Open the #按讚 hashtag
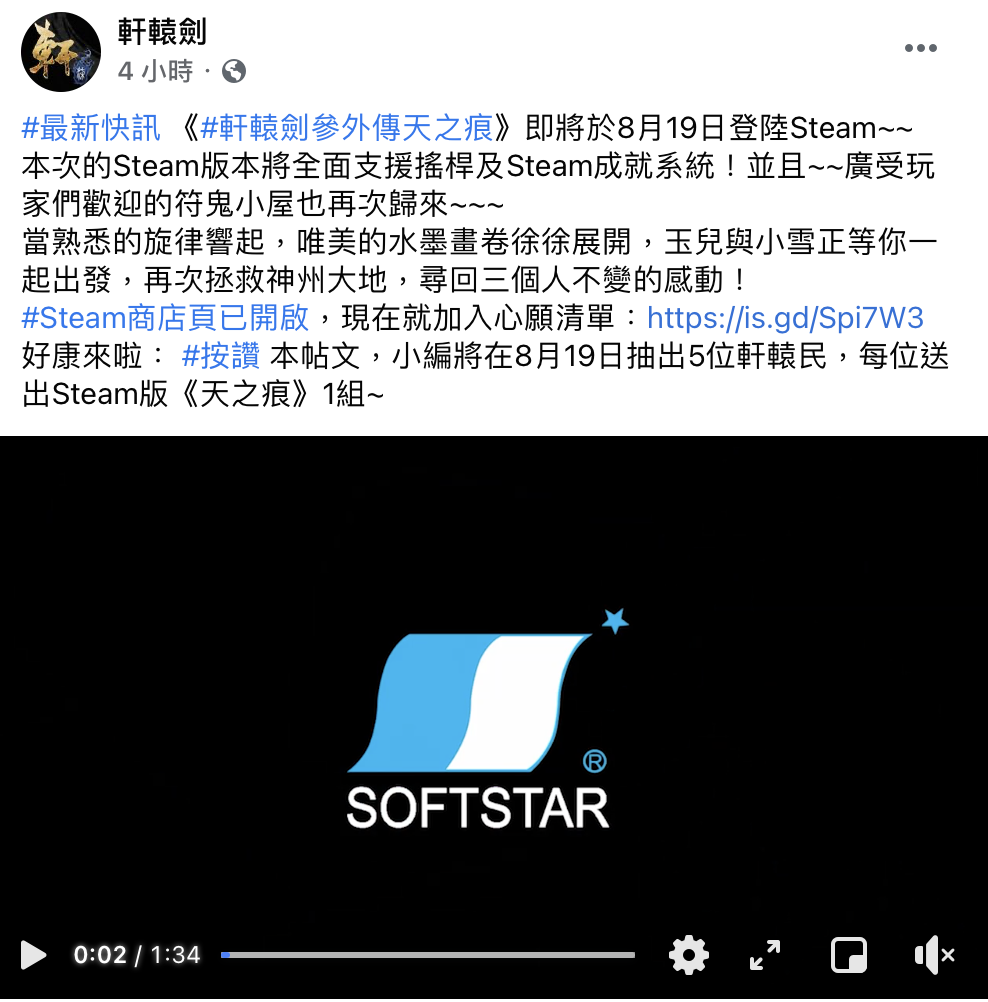The image size is (988, 1002). click(x=221, y=356)
